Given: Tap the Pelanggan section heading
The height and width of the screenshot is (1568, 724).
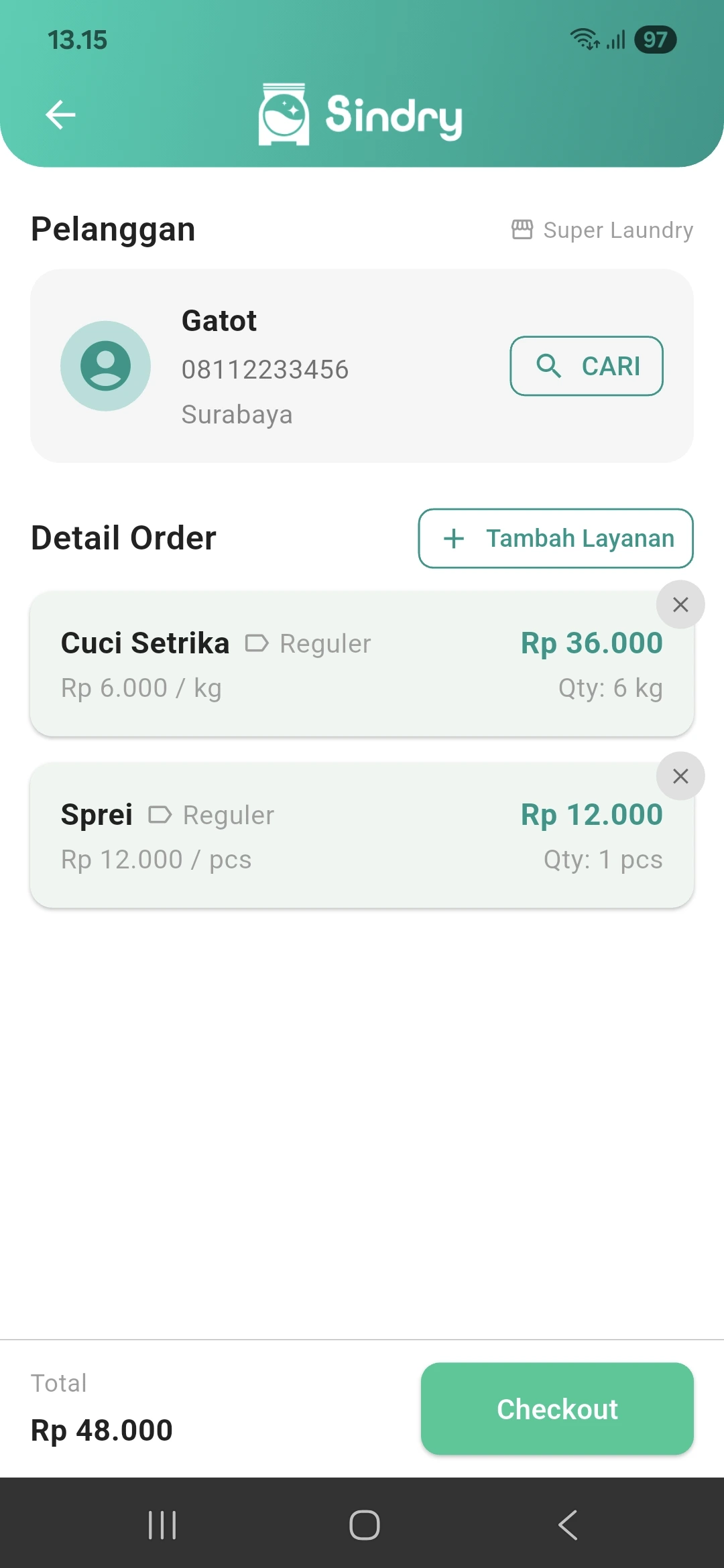Looking at the screenshot, I should pos(112,228).
